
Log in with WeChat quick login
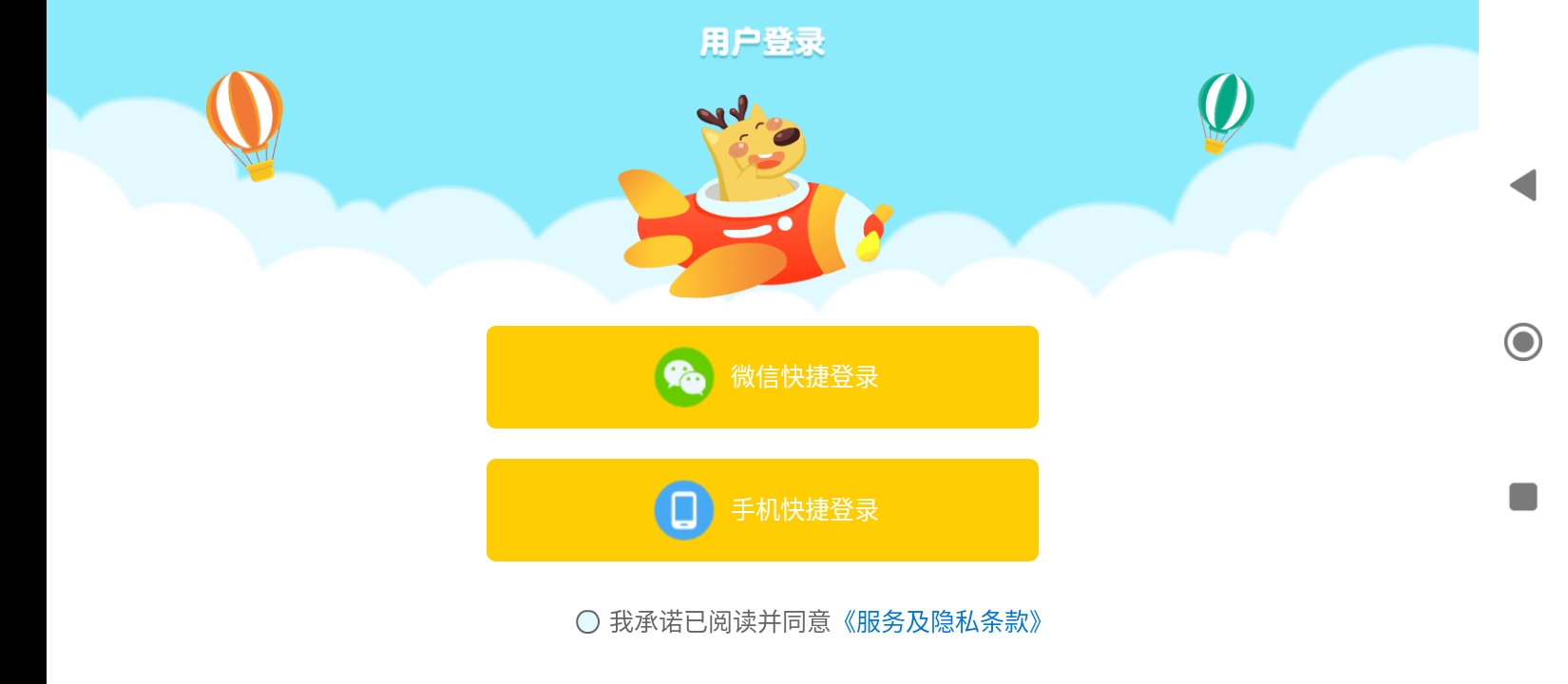coord(761,377)
